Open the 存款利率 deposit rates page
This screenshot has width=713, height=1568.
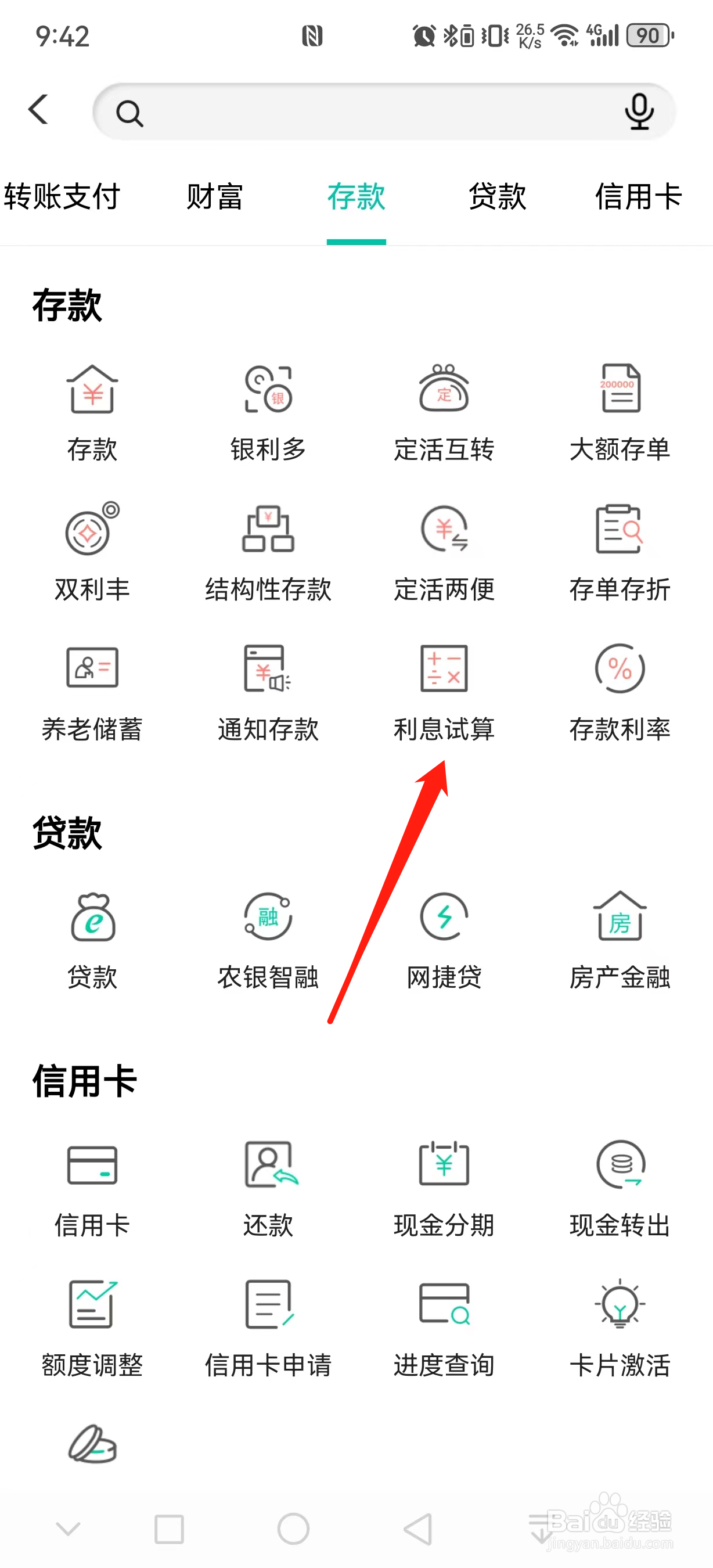(x=620, y=694)
